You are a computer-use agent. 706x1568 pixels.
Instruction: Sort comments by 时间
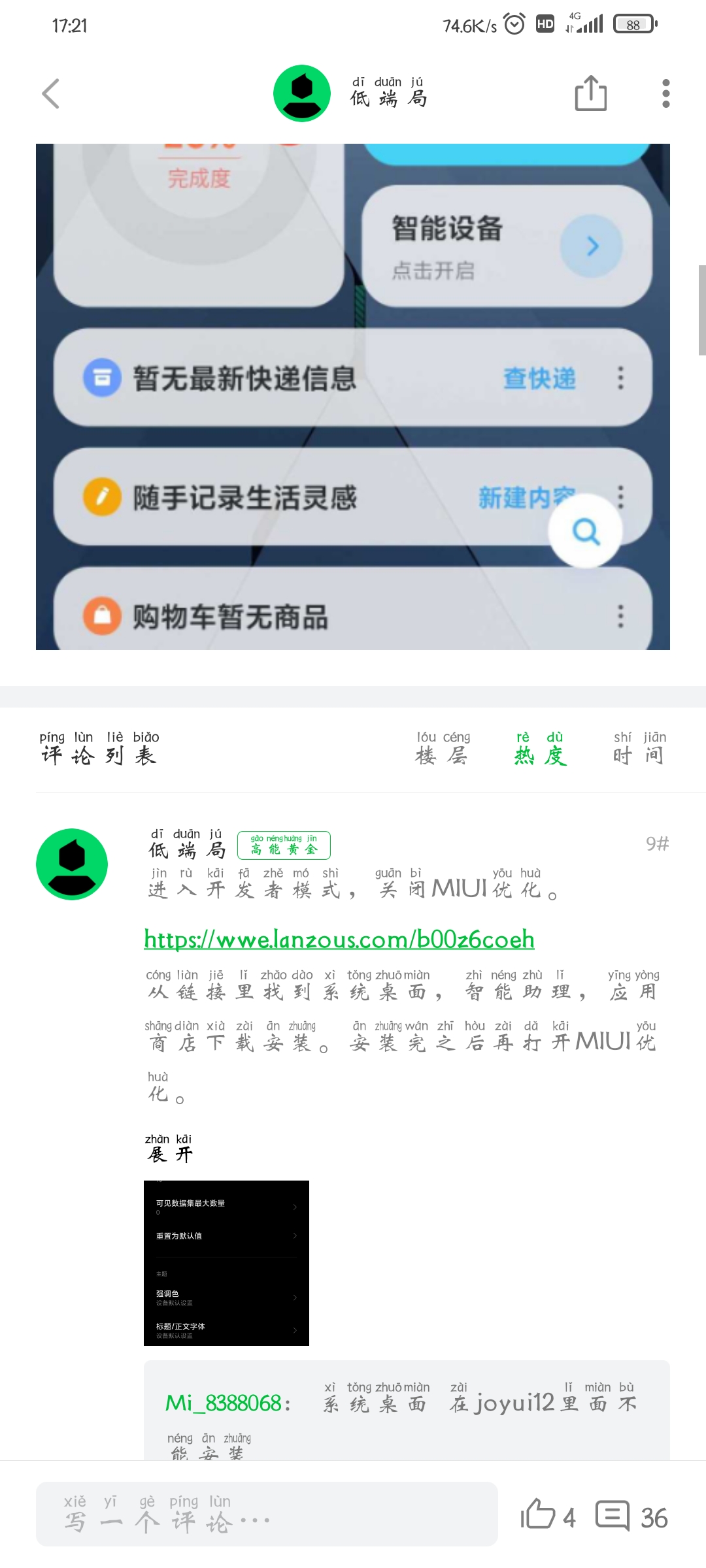pos(639,748)
